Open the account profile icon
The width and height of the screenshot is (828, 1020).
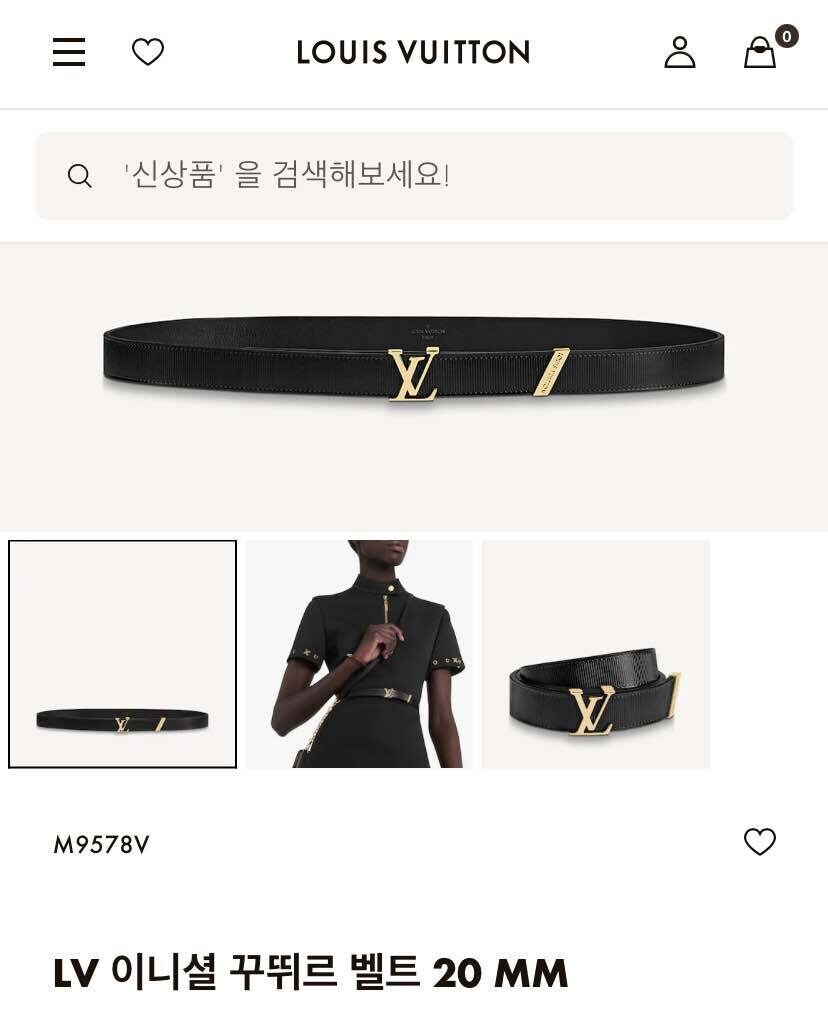point(679,52)
